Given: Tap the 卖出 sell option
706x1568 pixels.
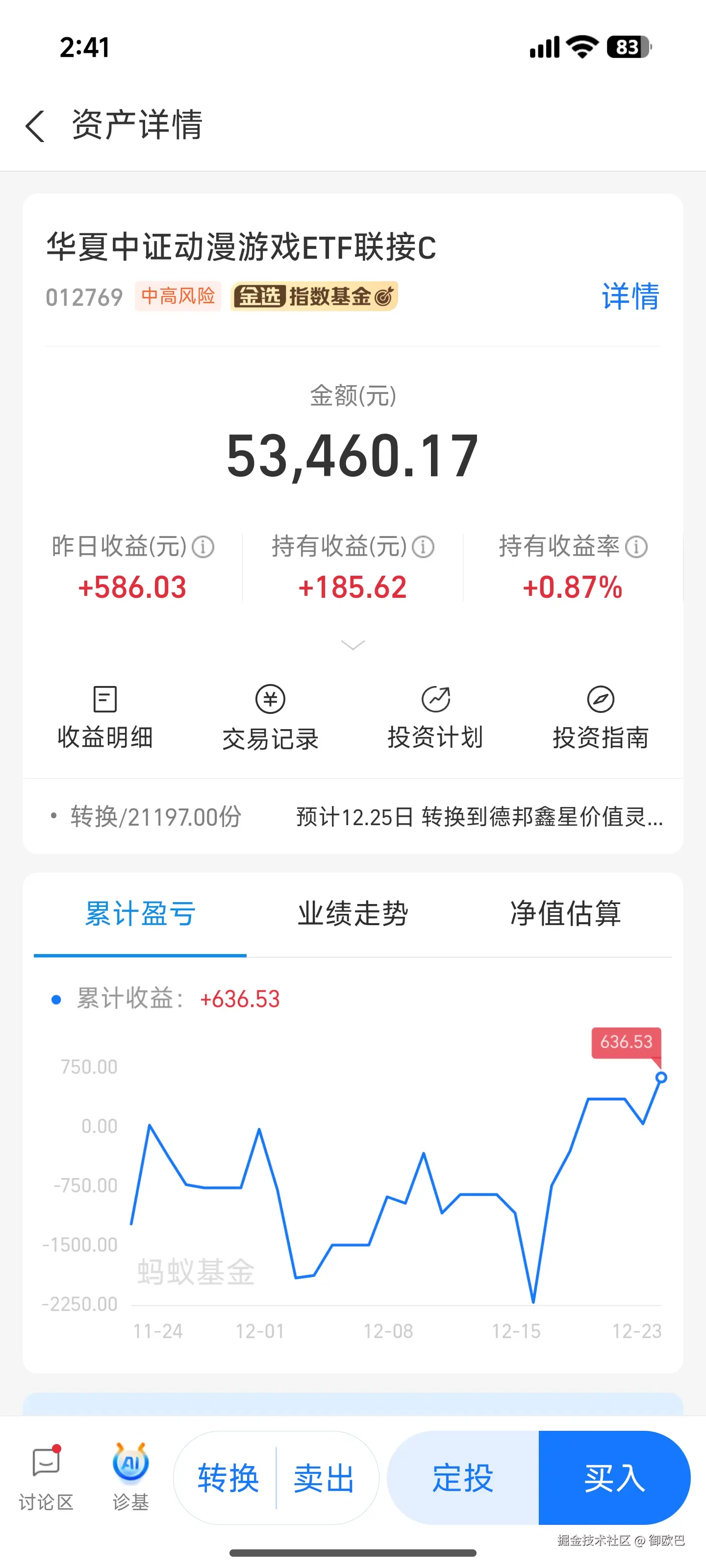Looking at the screenshot, I should 323,1477.
